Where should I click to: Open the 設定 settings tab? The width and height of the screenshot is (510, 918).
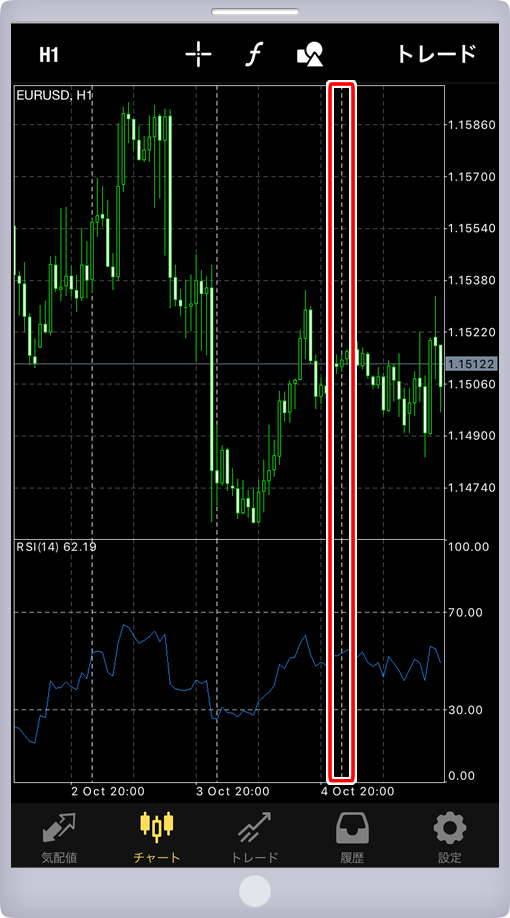450,838
